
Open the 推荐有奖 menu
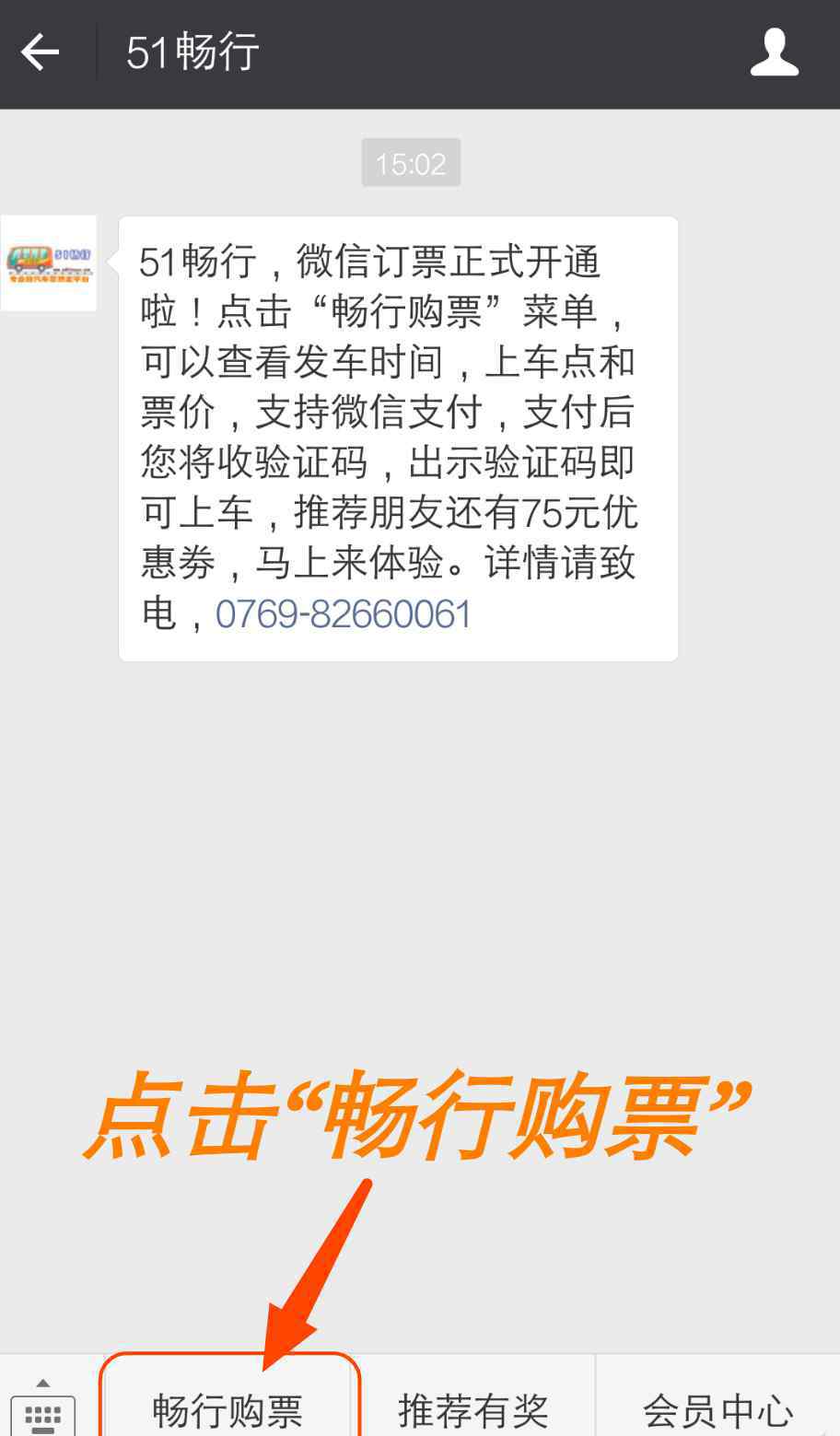[x=473, y=1409]
